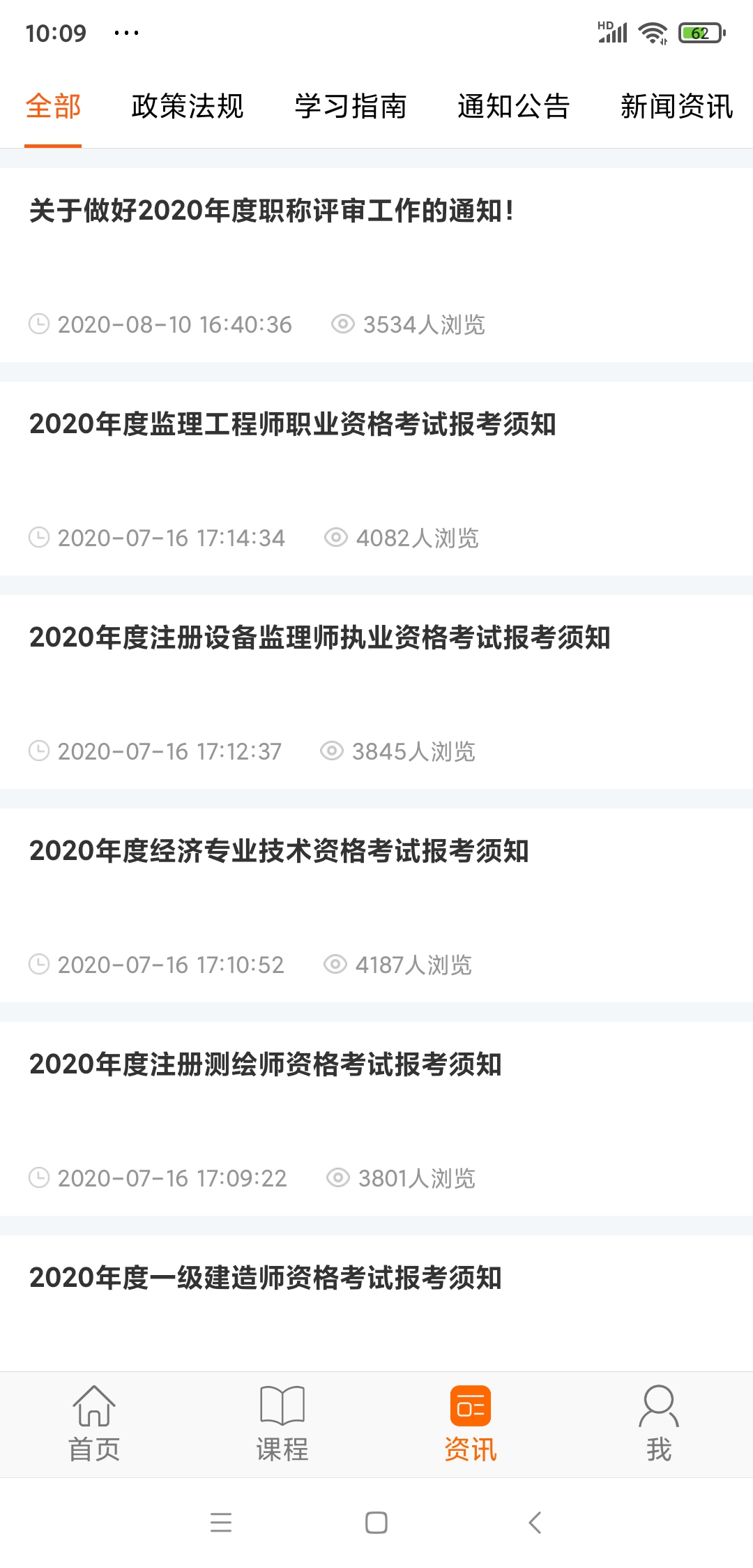Click the eye icon showing 3534人浏览
Image resolution: width=753 pixels, height=1568 pixels.
pyautogui.click(x=342, y=324)
